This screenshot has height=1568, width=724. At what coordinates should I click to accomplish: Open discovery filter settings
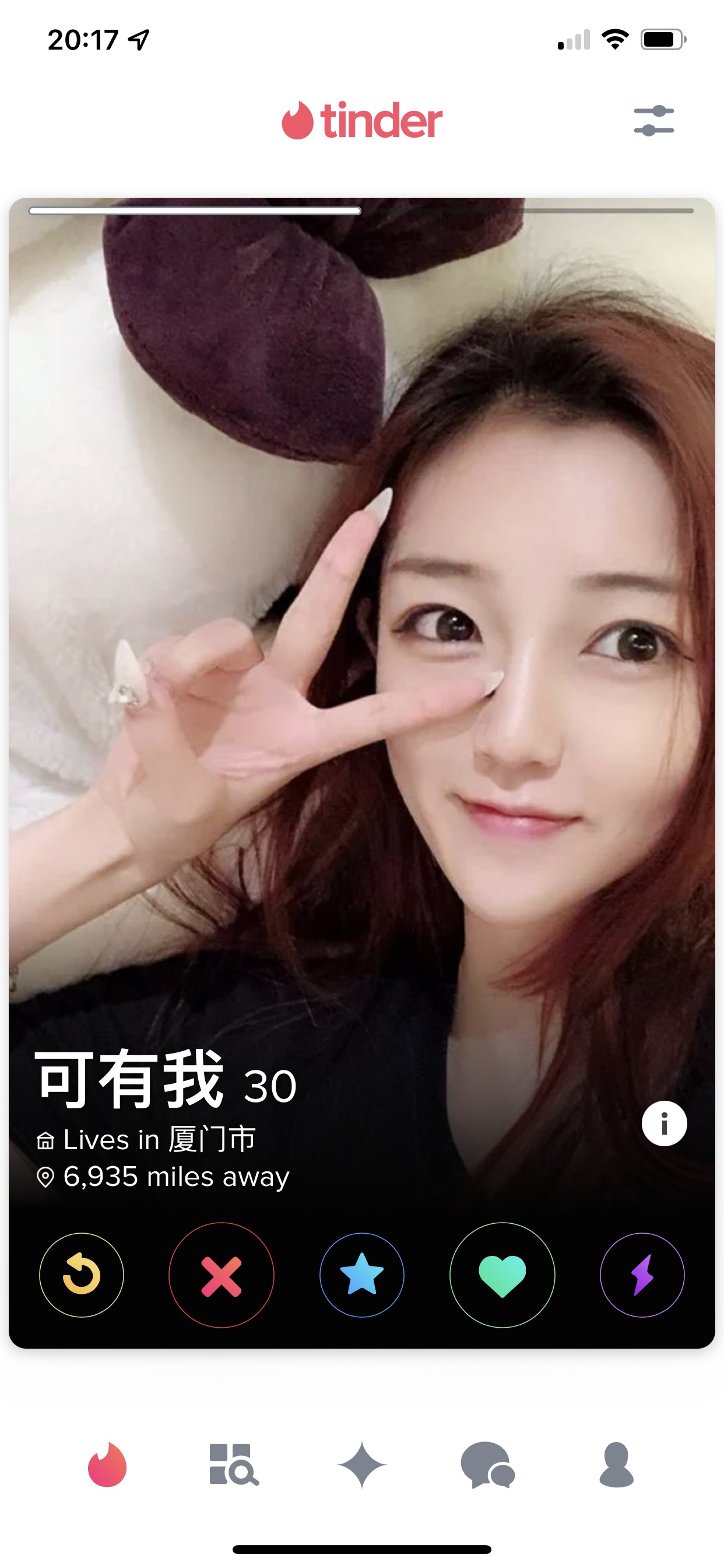[x=653, y=121]
